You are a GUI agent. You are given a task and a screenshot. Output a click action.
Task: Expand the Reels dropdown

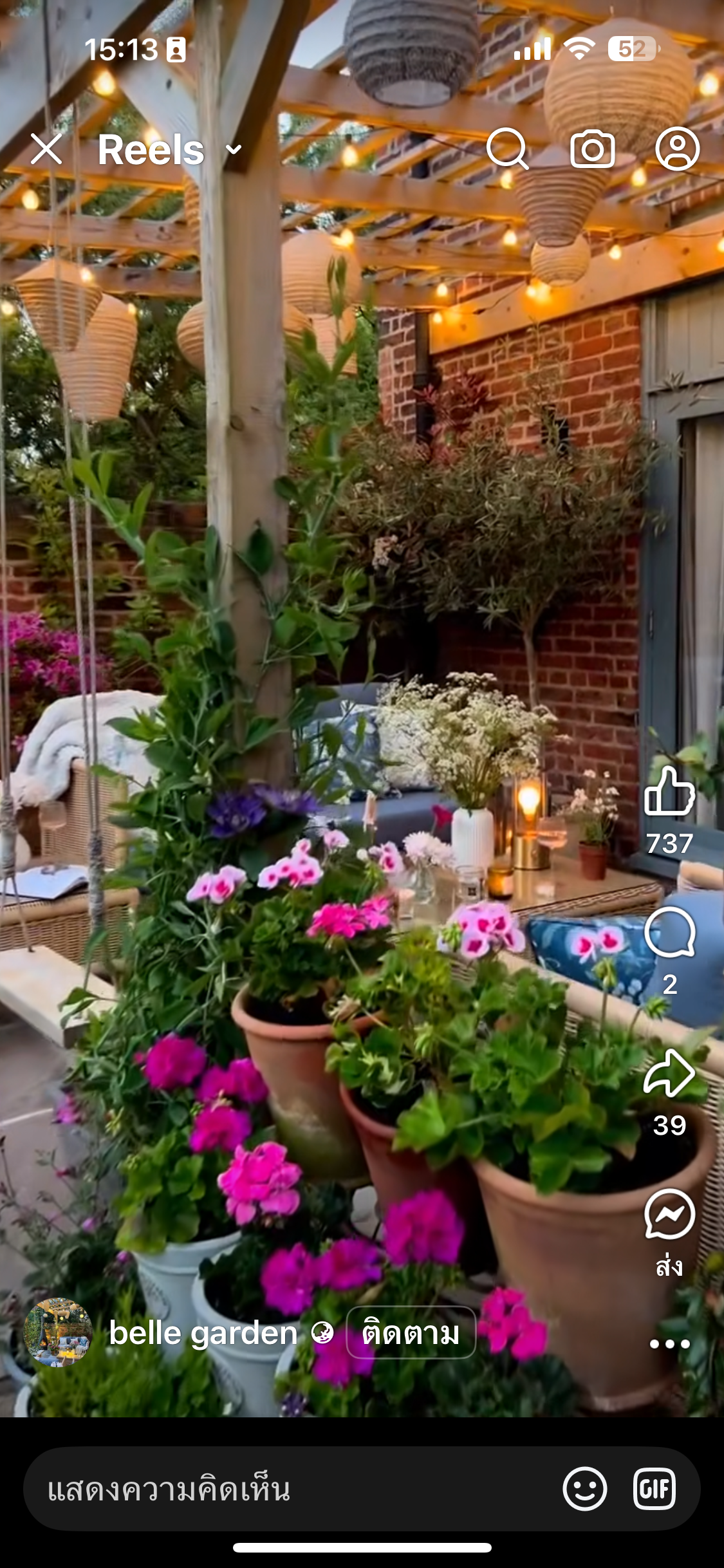[x=234, y=150]
